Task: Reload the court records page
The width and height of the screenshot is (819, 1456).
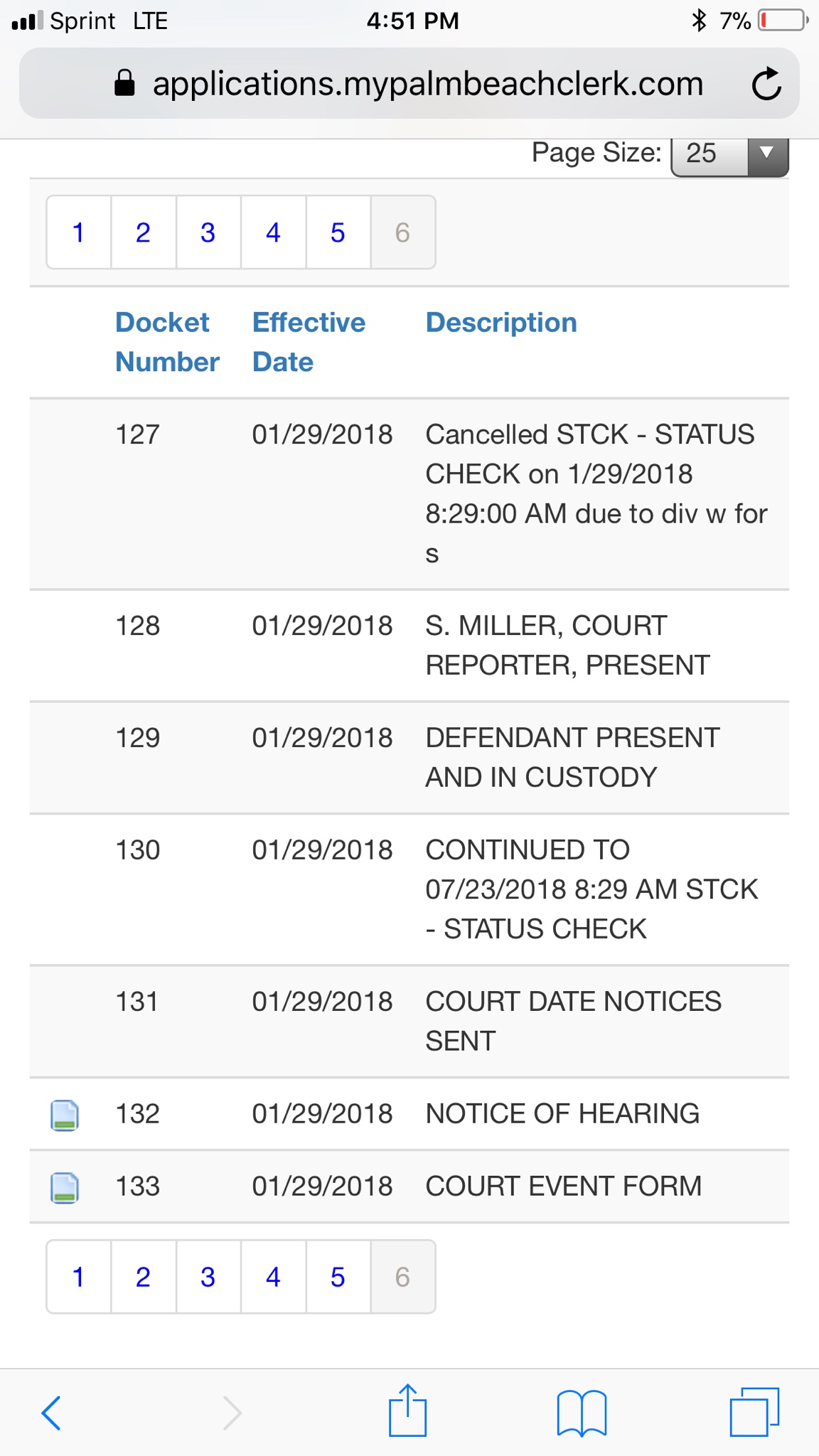Action: click(x=766, y=85)
